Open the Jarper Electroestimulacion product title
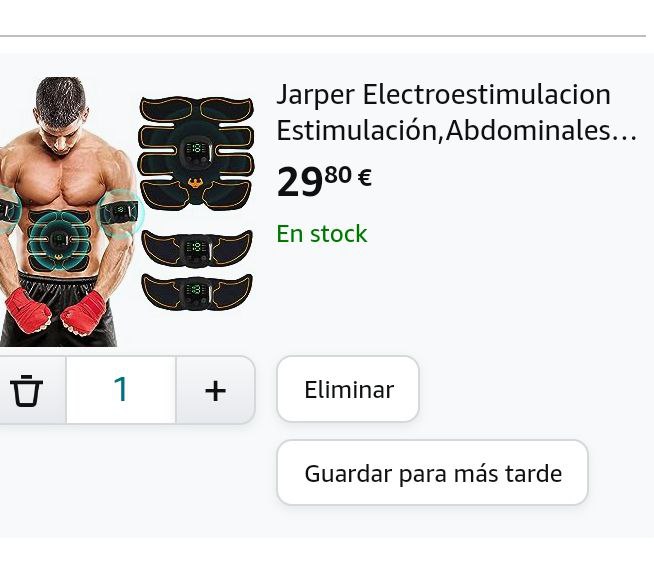 (x=456, y=112)
